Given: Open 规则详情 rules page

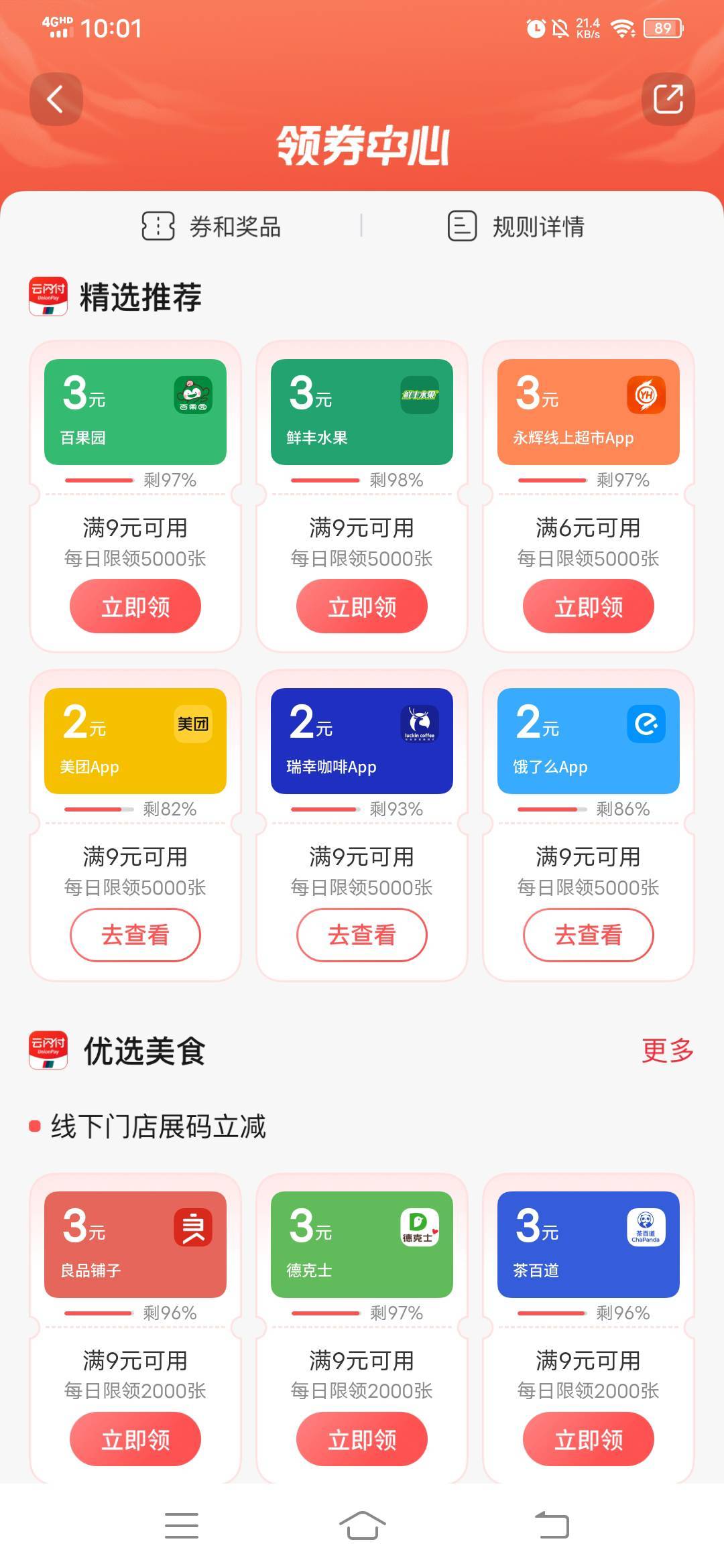Looking at the screenshot, I should pos(516,226).
